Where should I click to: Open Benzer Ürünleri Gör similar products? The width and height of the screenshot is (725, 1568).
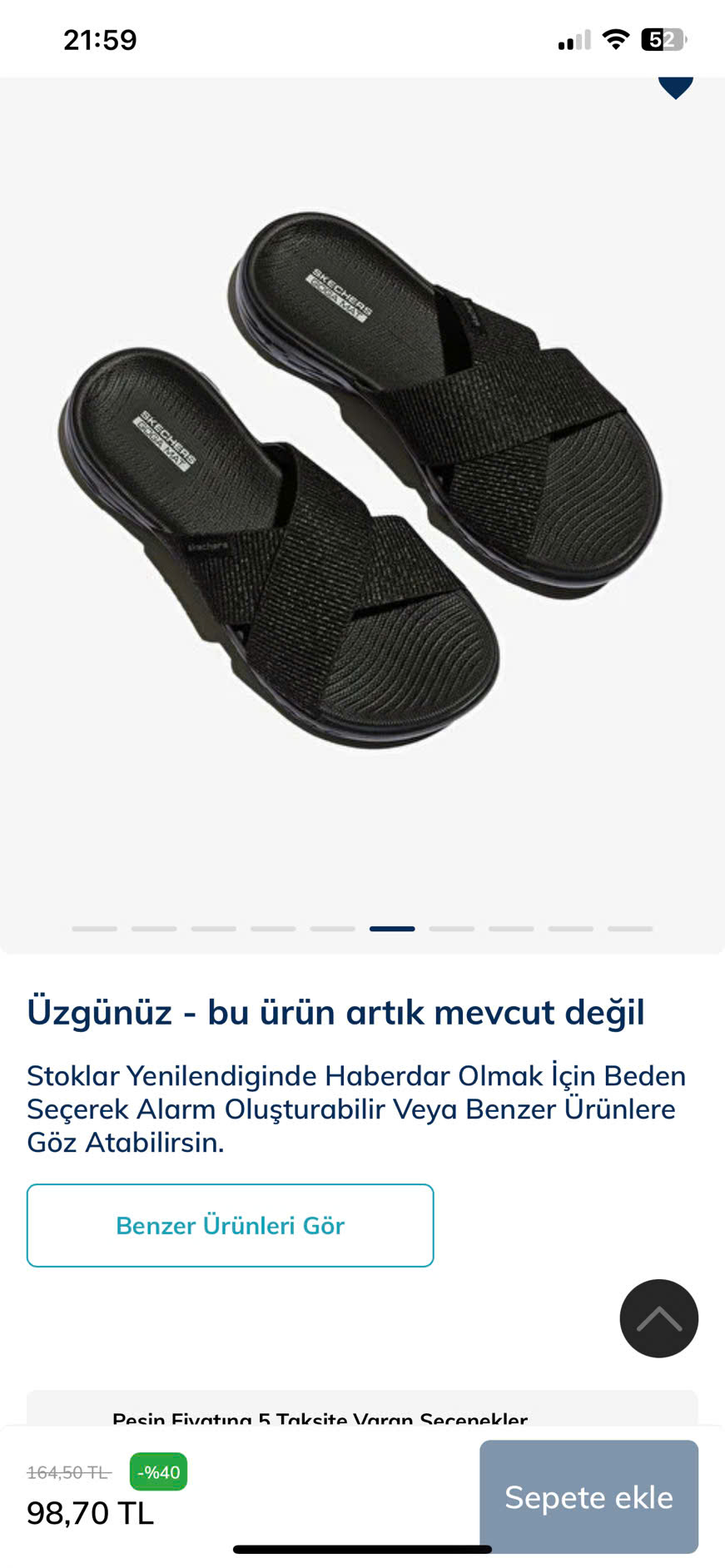point(230,1225)
